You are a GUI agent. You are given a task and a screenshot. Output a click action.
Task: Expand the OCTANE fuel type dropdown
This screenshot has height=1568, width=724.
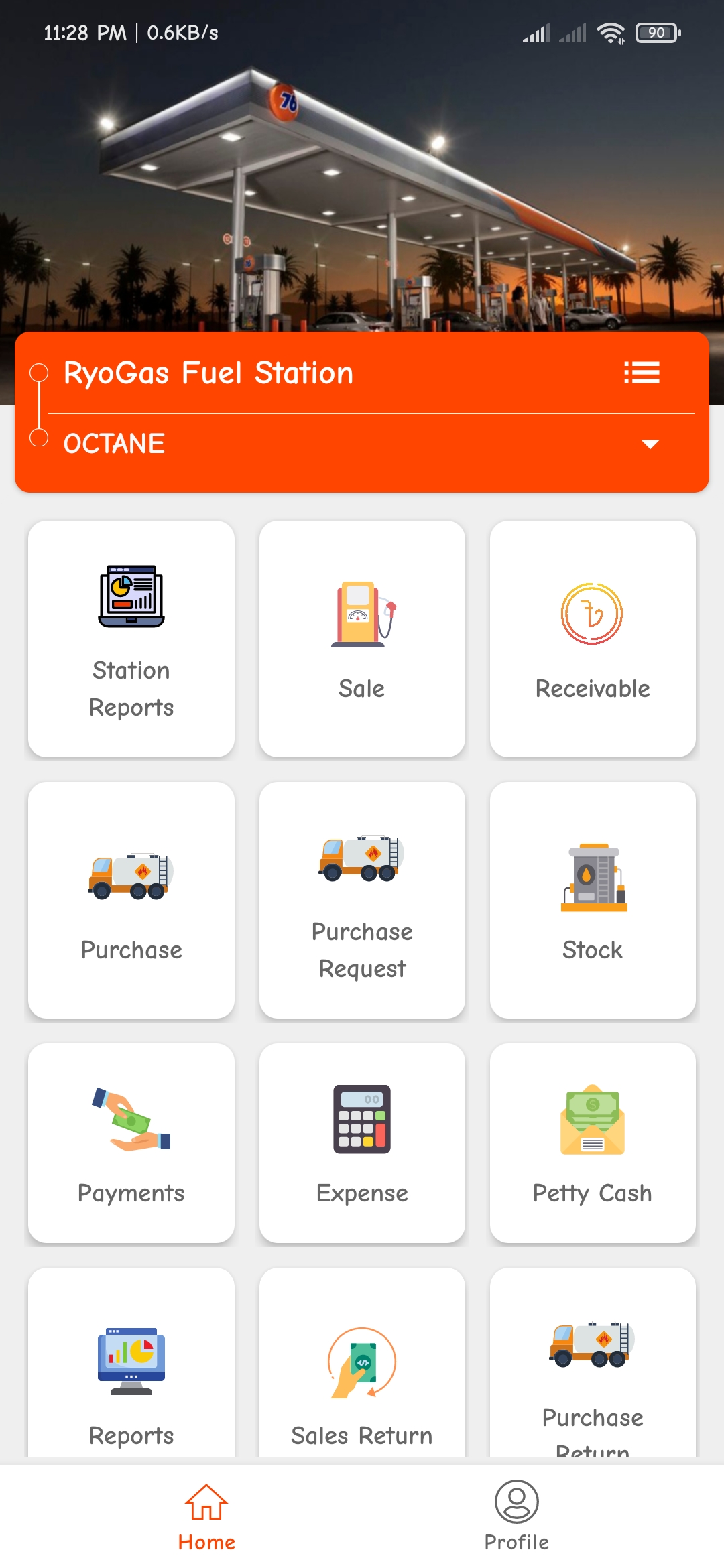[x=650, y=444]
